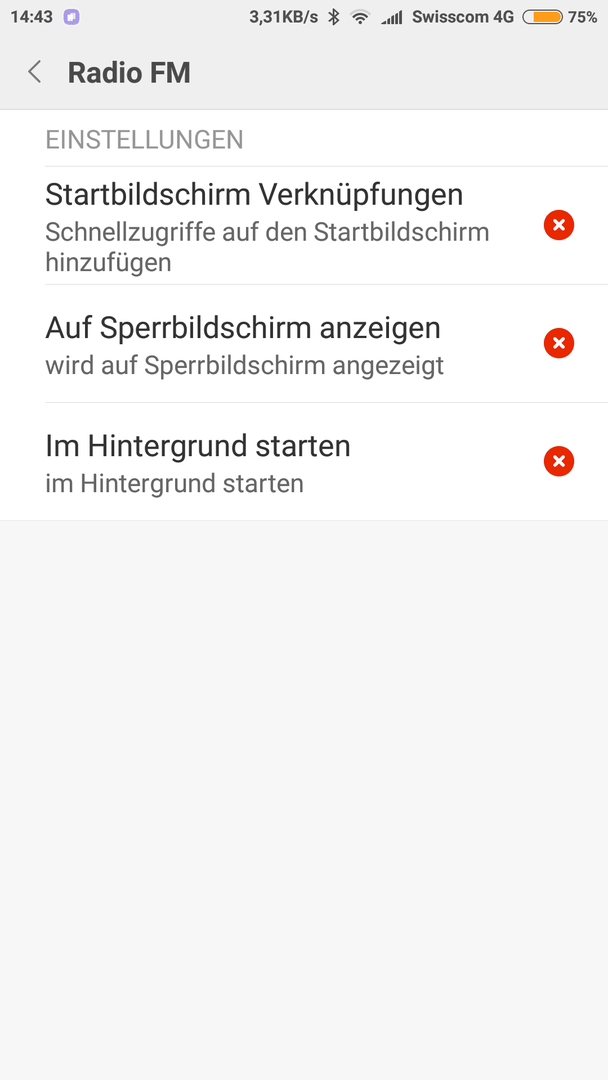Open the Auf Sperrbildschirm anzeigen row
The width and height of the screenshot is (608, 1080).
click(304, 344)
